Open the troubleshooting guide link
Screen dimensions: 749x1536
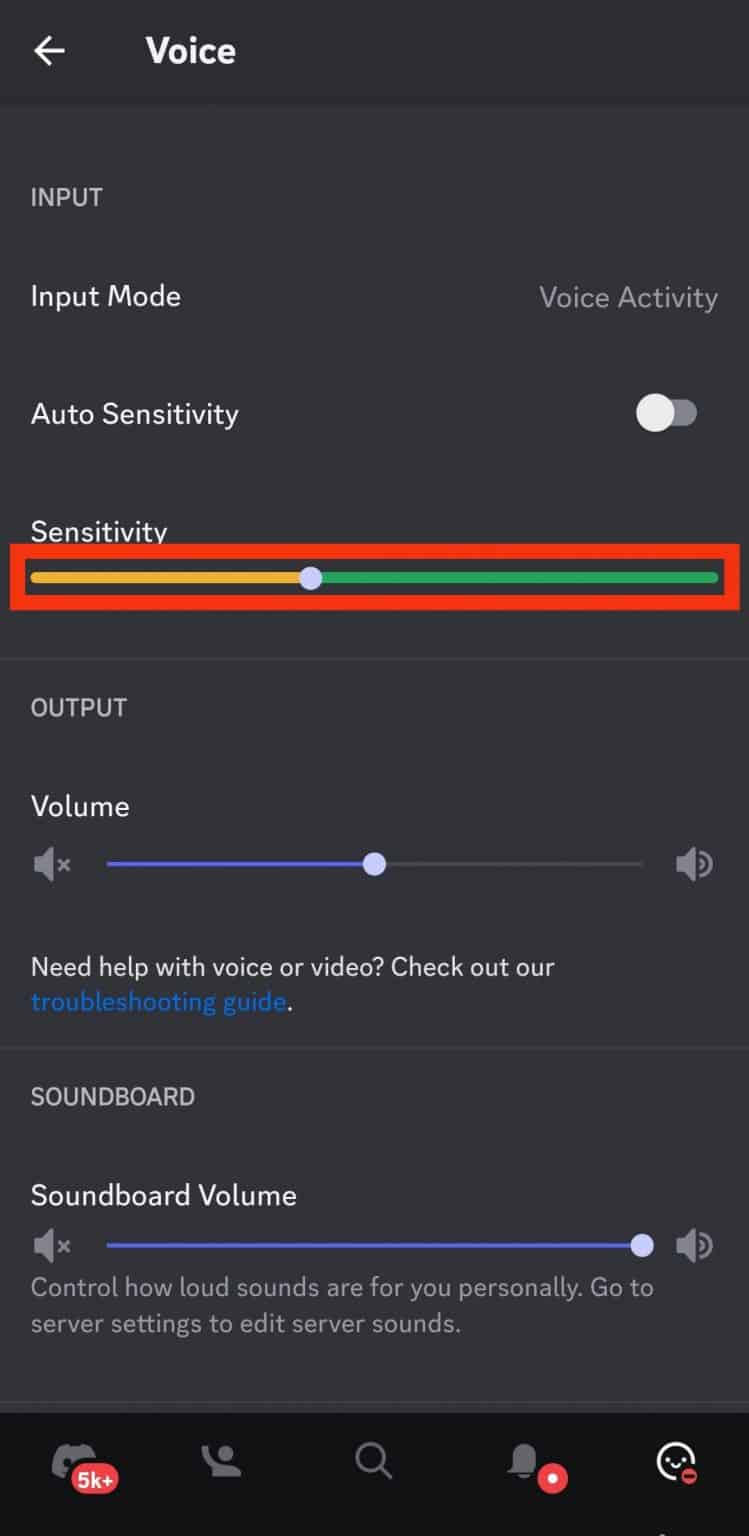pyautogui.click(x=158, y=1001)
